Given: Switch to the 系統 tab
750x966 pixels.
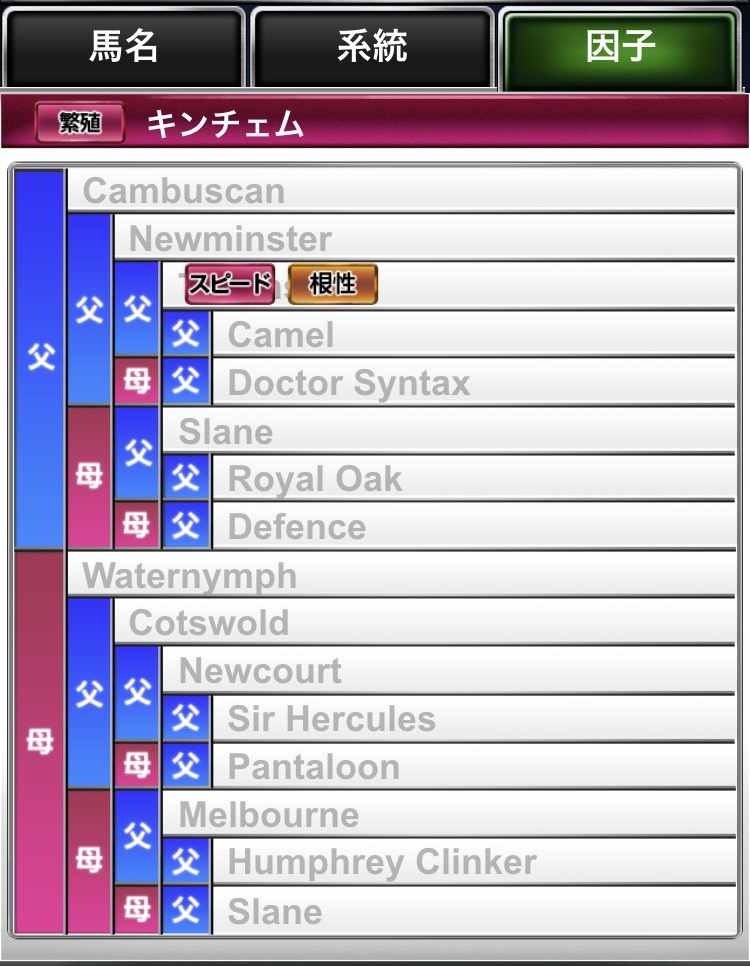Looking at the screenshot, I should [x=372, y=47].
